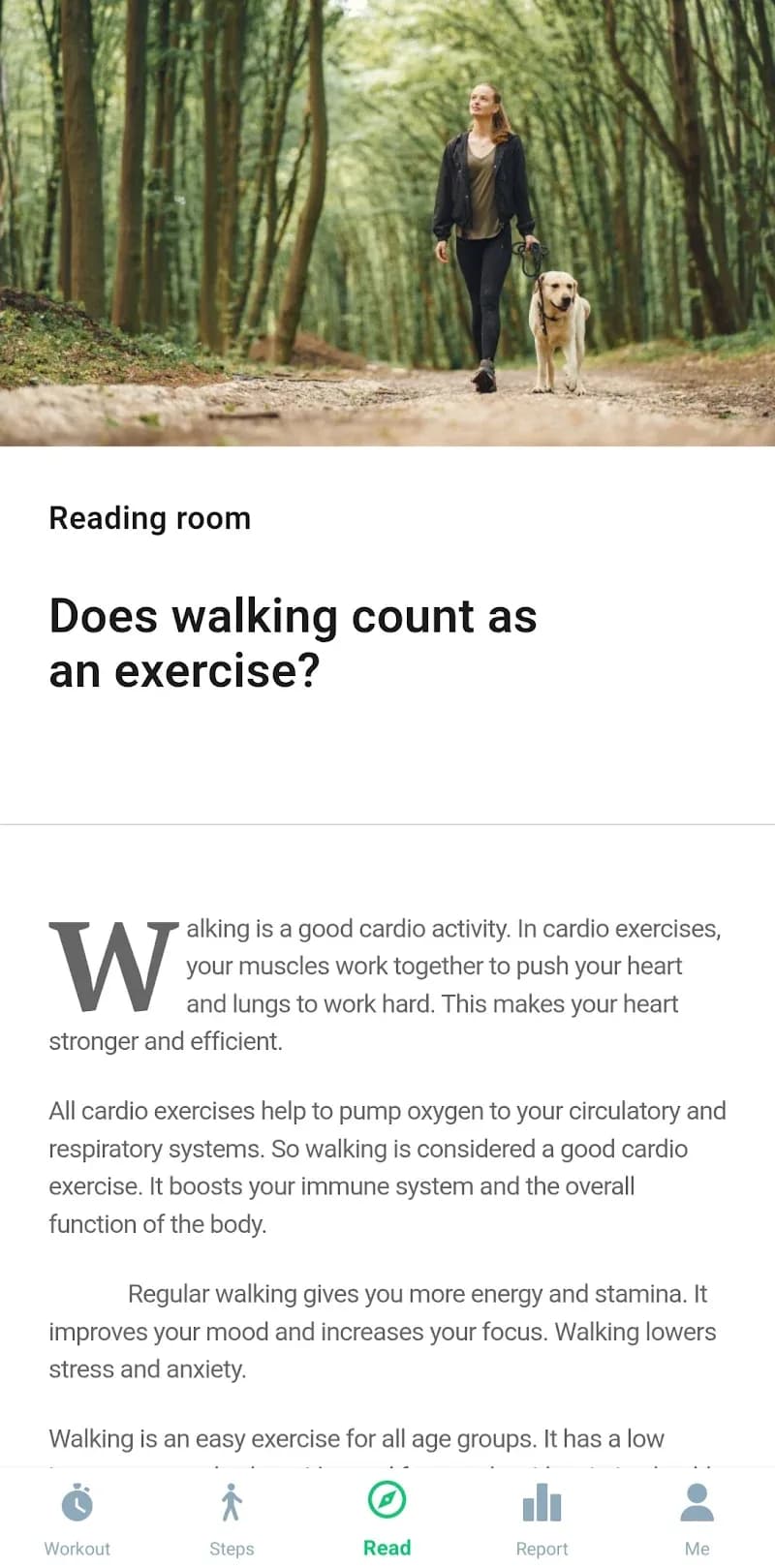Switch to the Workout tab
The width and height of the screenshot is (775, 1568).
click(77, 1518)
